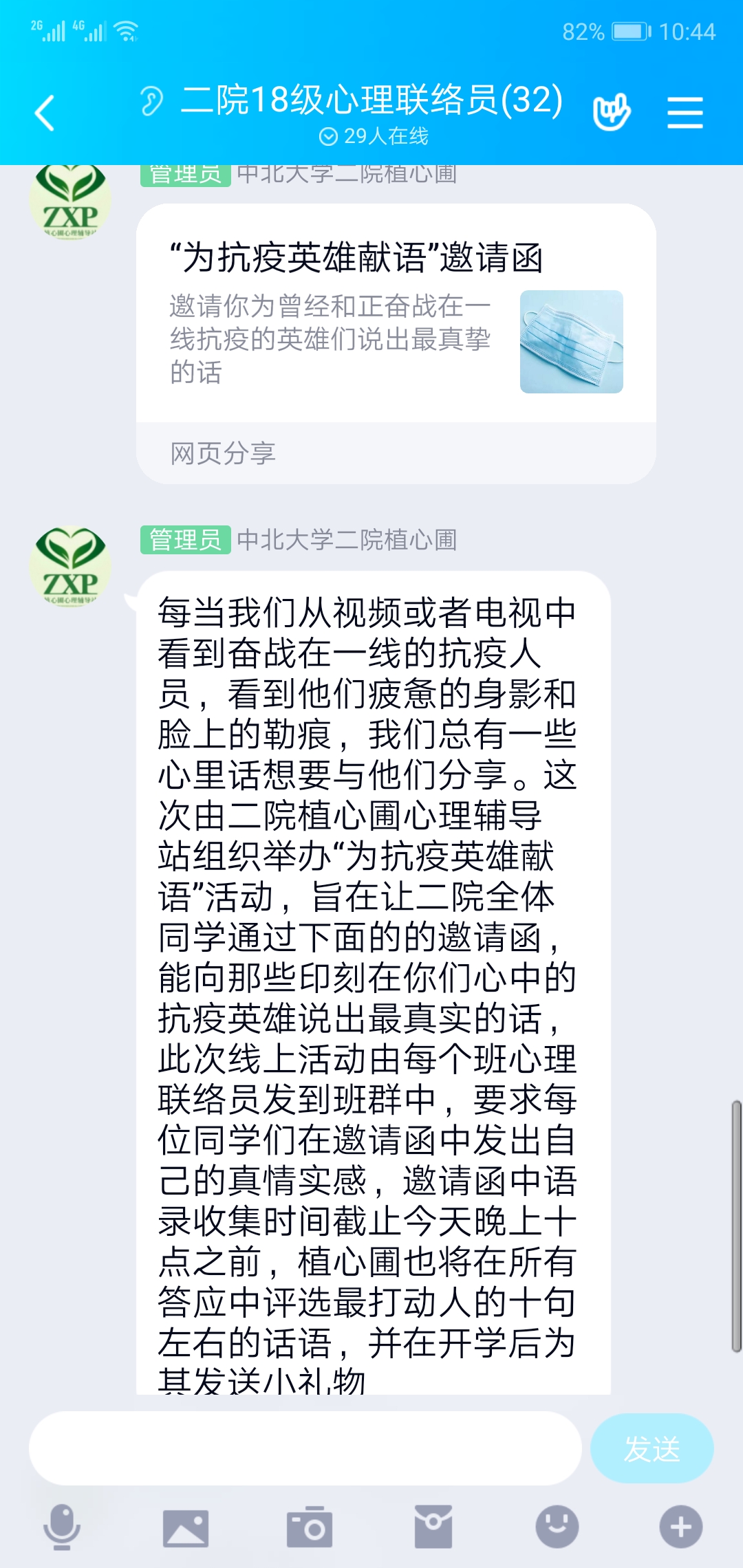Open the group menu with three lines
The image size is (743, 1568).
pyautogui.click(x=685, y=113)
